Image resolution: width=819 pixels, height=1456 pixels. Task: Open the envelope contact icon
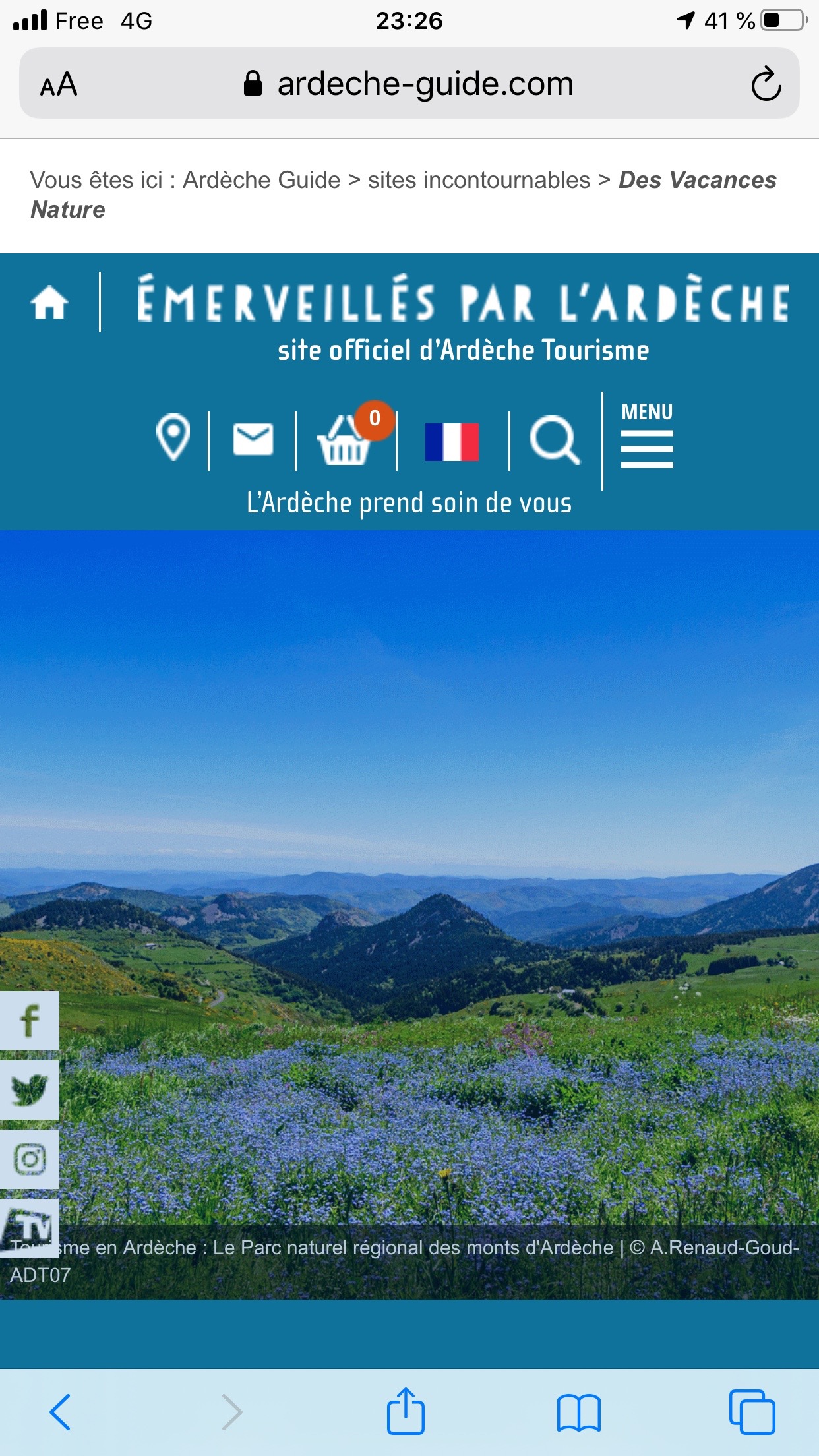click(253, 439)
